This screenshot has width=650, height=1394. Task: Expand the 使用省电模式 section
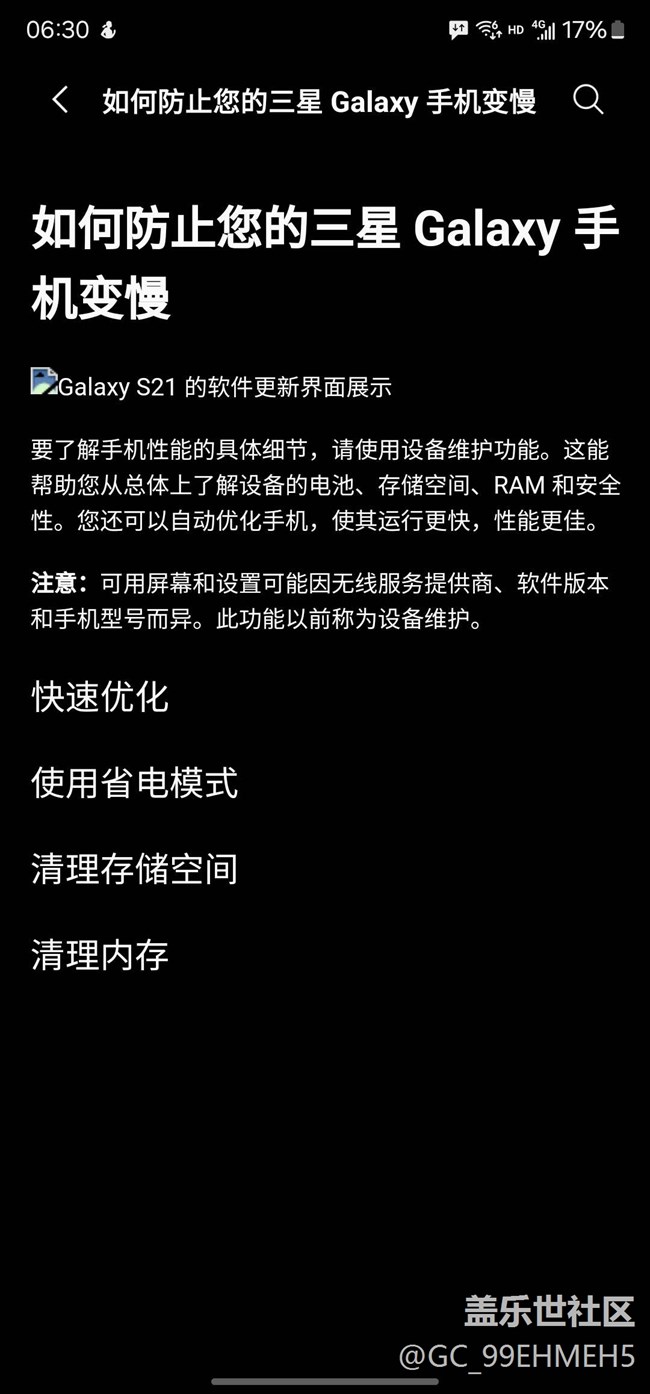(x=135, y=783)
